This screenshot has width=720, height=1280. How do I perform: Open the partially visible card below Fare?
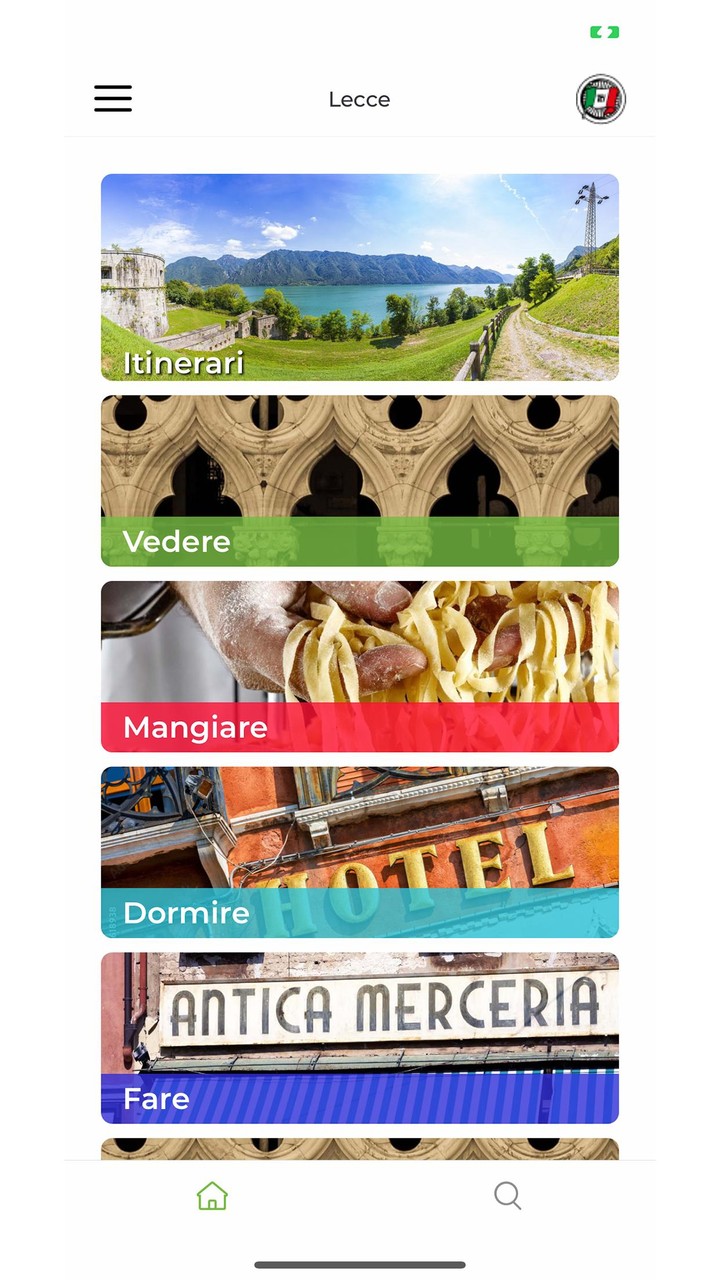[360, 1147]
